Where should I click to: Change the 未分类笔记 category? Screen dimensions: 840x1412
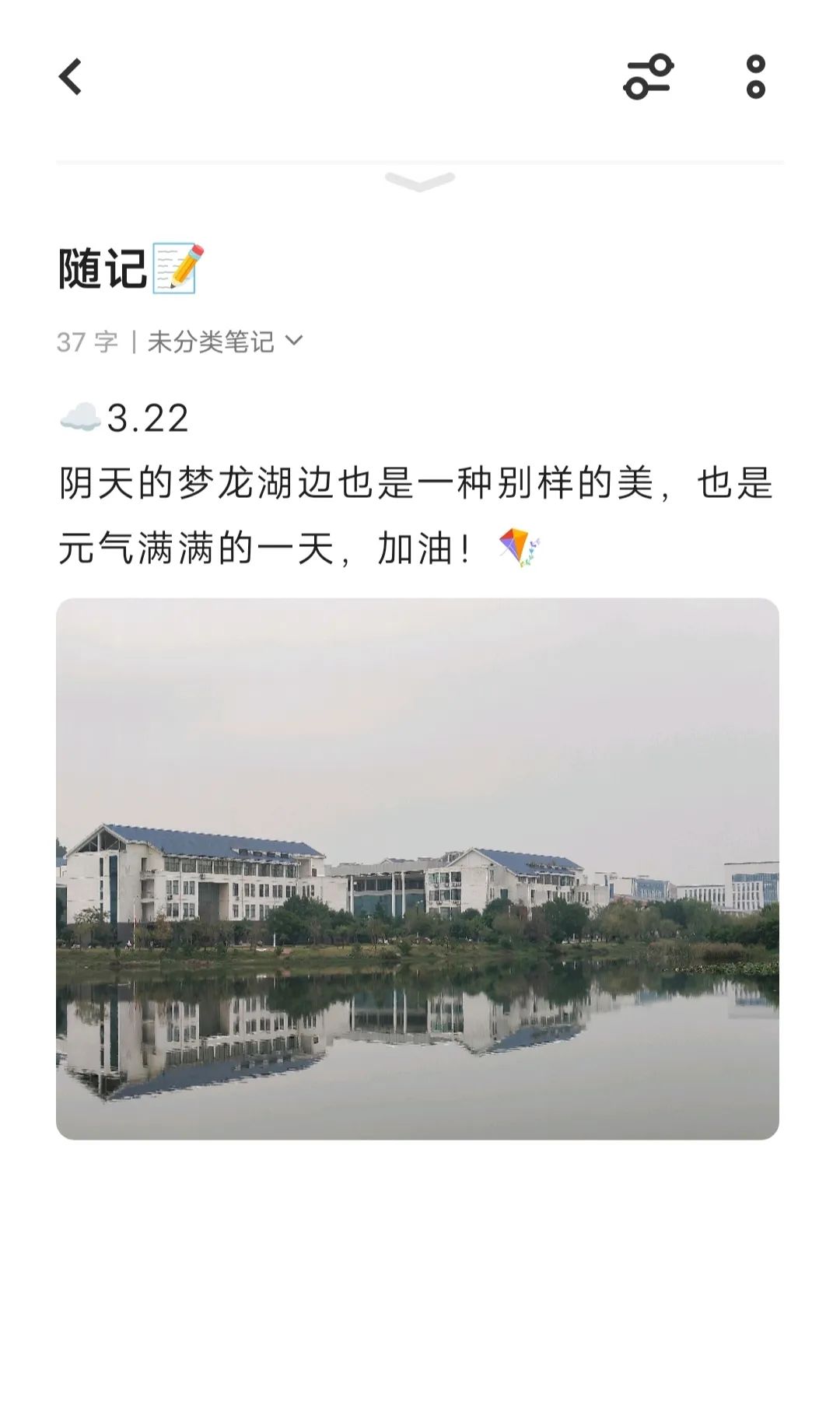224,342
